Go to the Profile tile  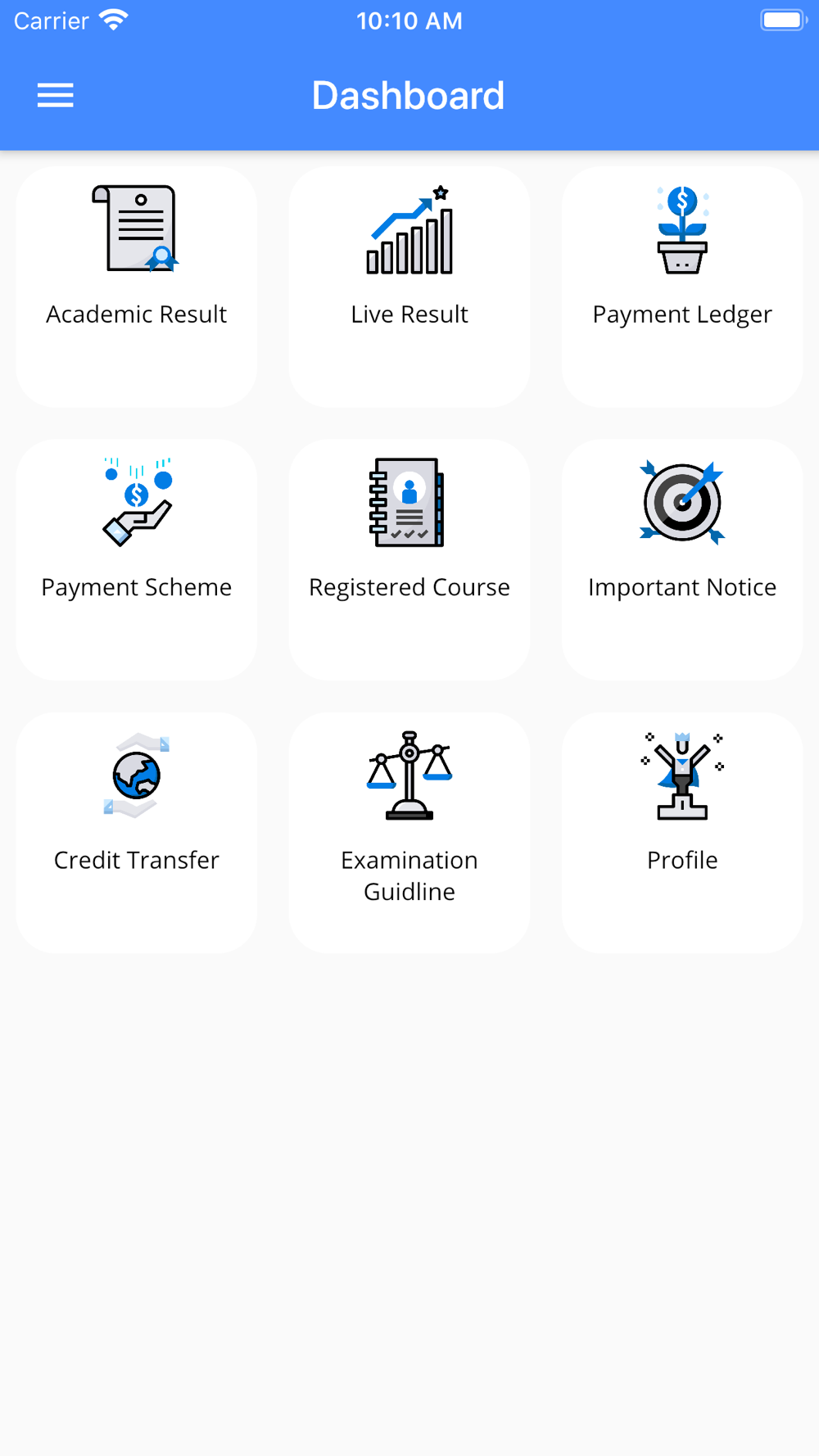682,832
